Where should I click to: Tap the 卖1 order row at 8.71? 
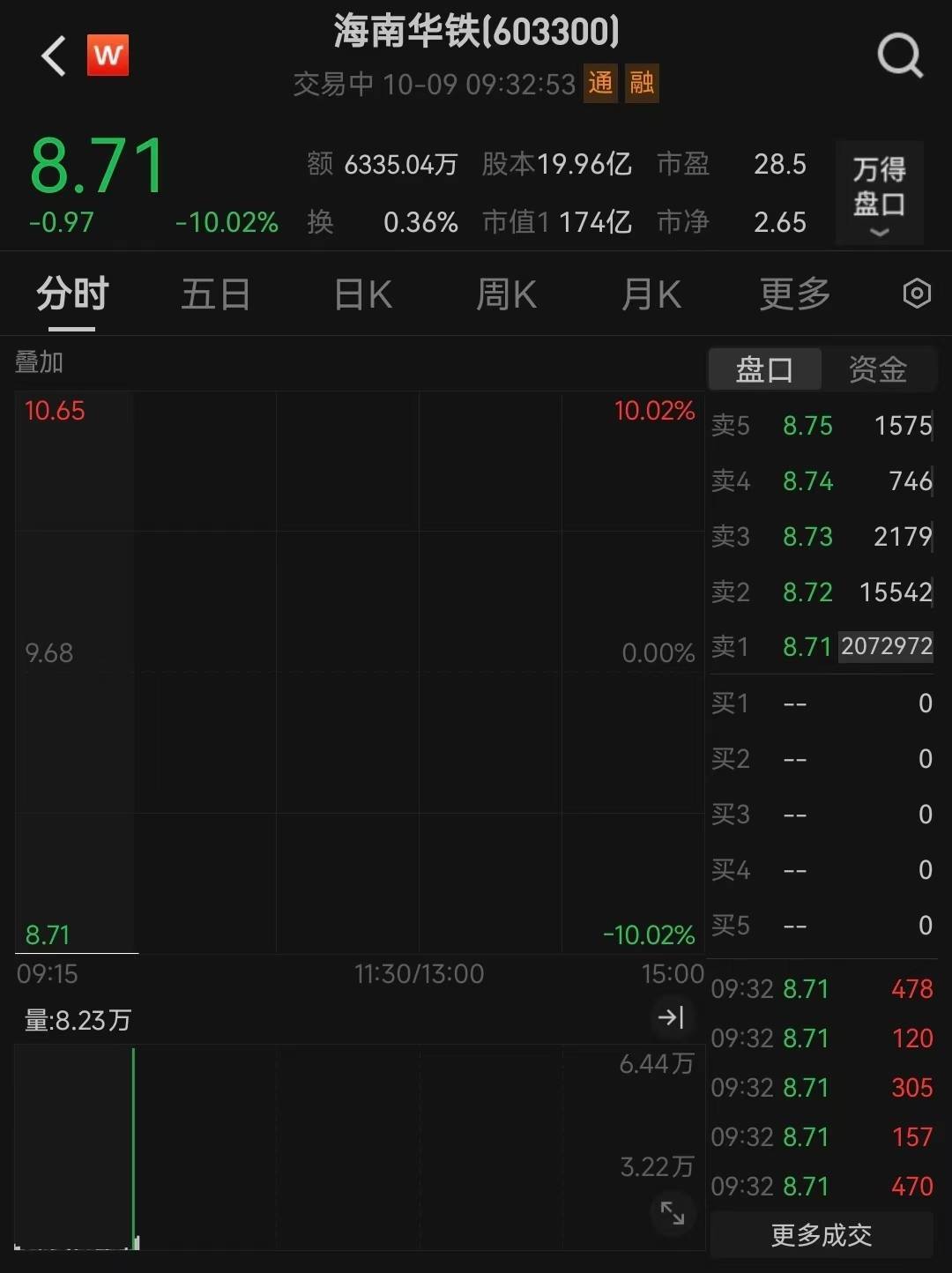point(822,646)
